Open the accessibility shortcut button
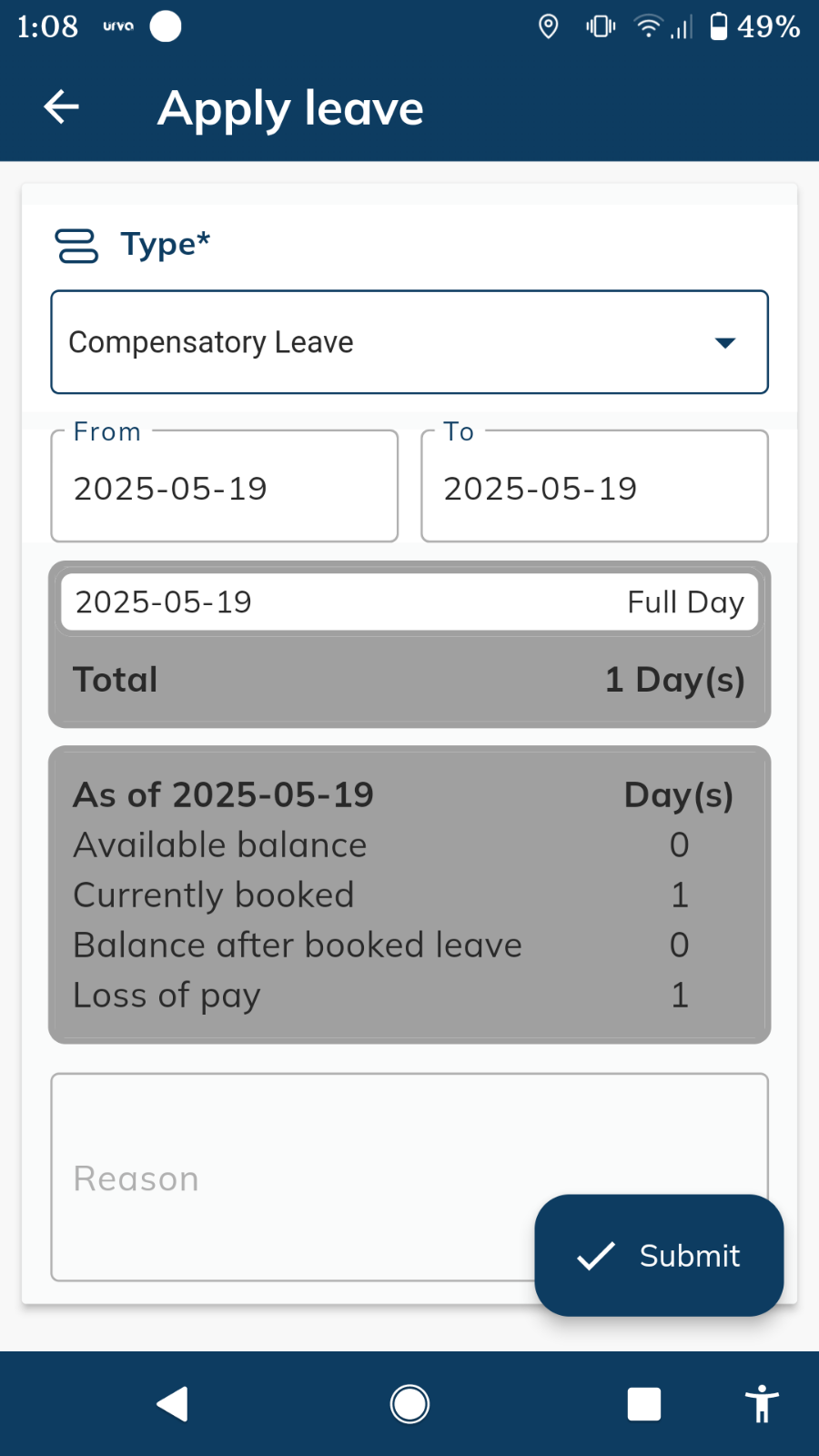The image size is (819, 1456). [x=762, y=1404]
